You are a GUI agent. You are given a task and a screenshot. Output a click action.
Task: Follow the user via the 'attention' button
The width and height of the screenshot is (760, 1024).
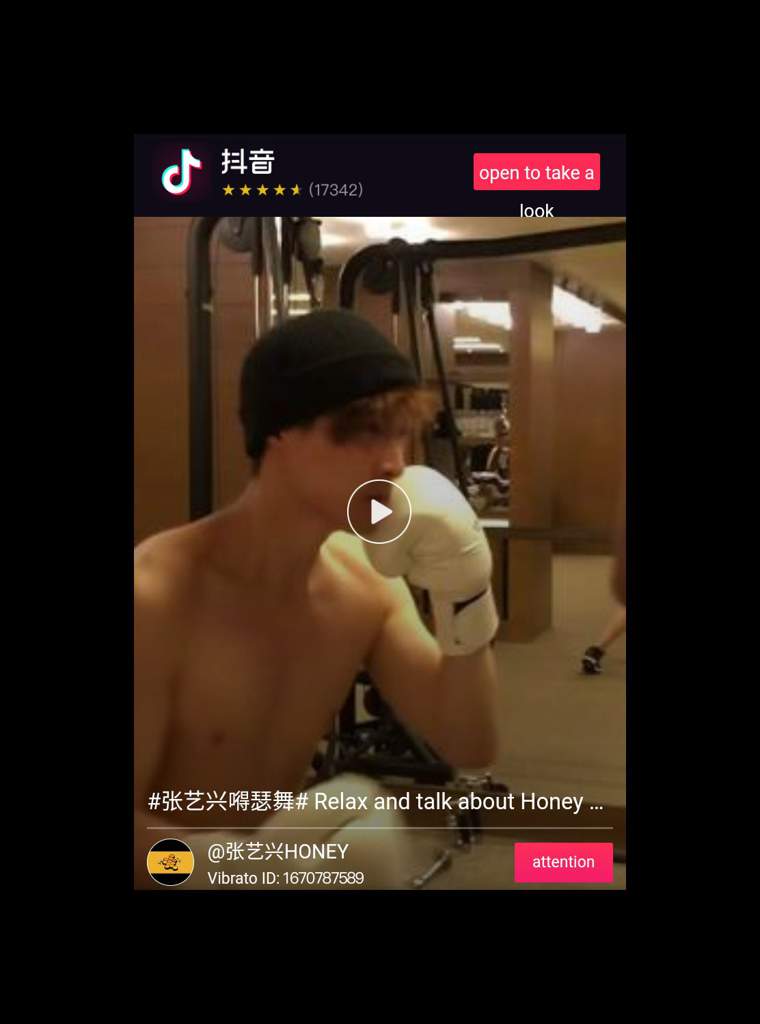tap(563, 862)
